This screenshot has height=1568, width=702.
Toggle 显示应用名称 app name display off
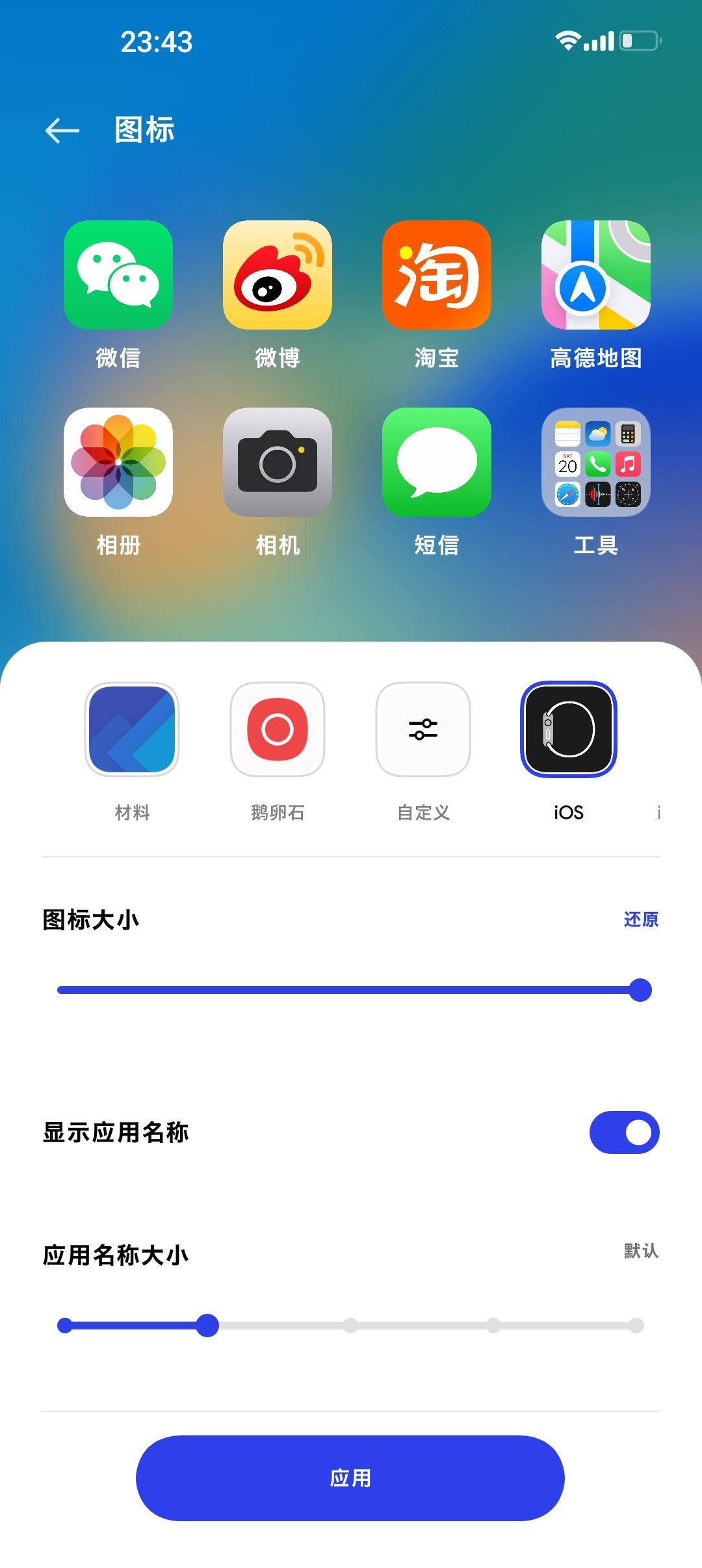(623, 1132)
